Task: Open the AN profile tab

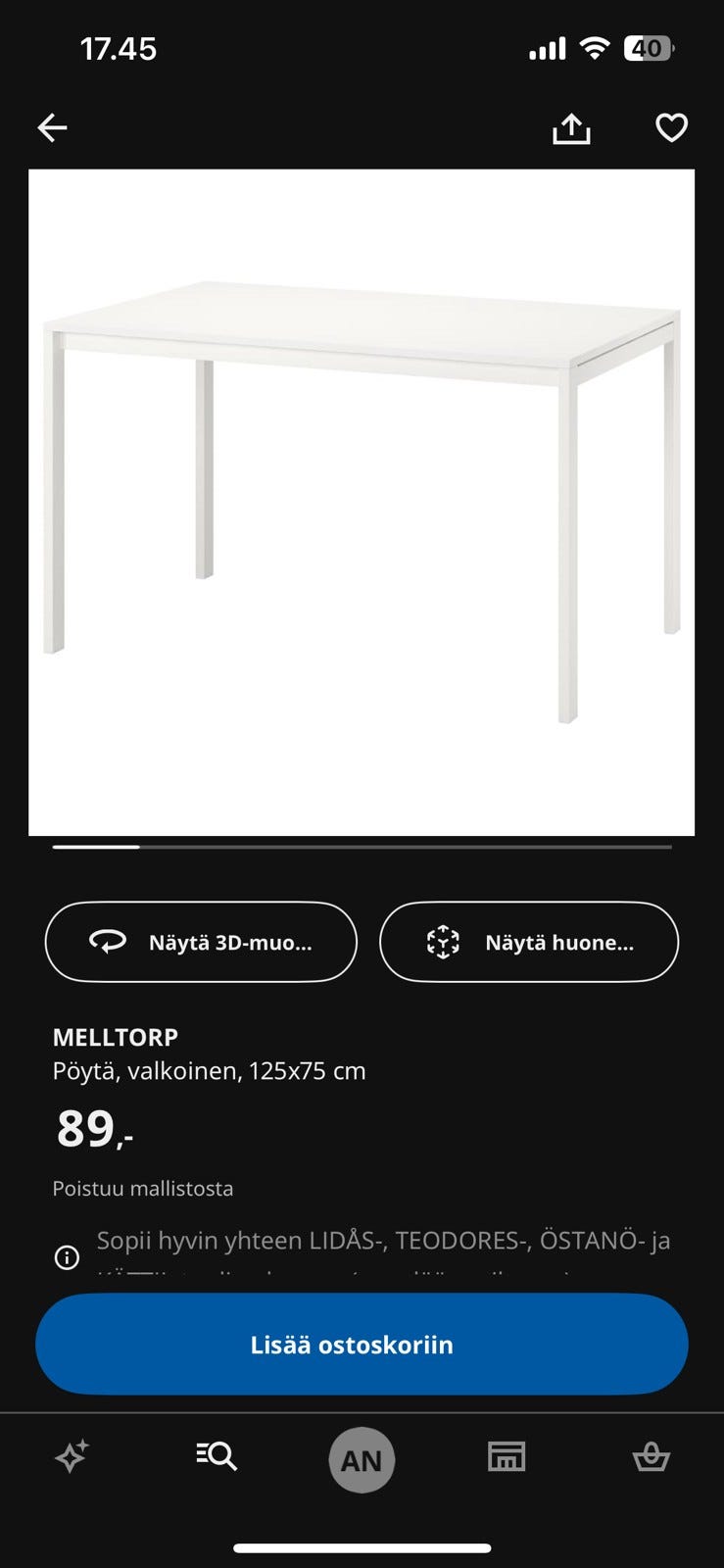Action: click(x=362, y=1460)
